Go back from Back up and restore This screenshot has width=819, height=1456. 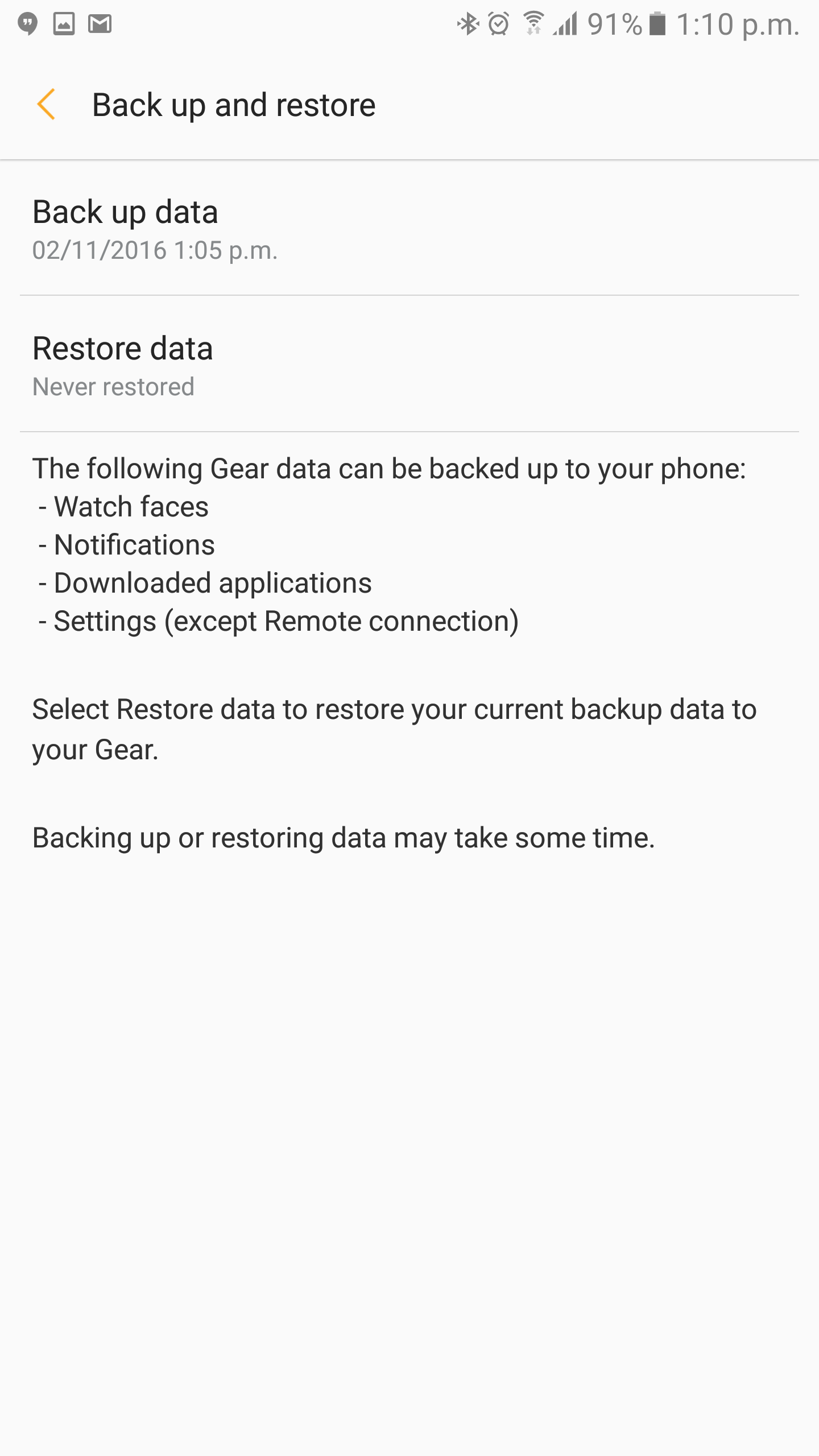tap(46, 105)
